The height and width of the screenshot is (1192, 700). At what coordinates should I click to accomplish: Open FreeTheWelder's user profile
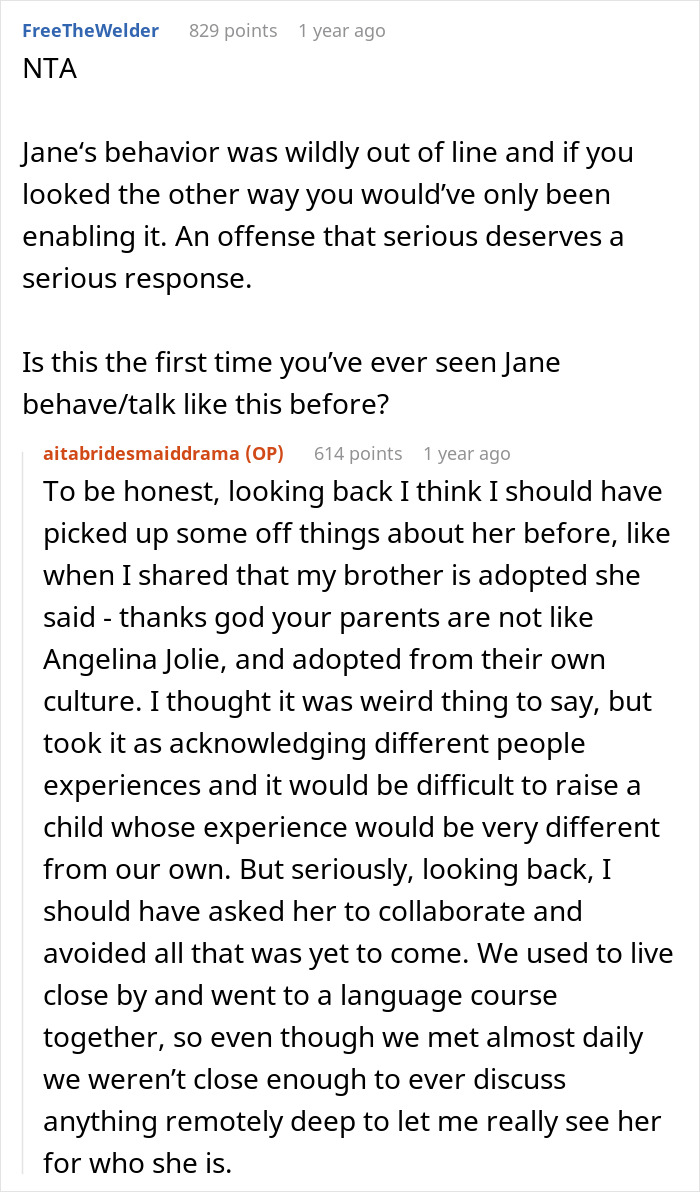pos(90,31)
